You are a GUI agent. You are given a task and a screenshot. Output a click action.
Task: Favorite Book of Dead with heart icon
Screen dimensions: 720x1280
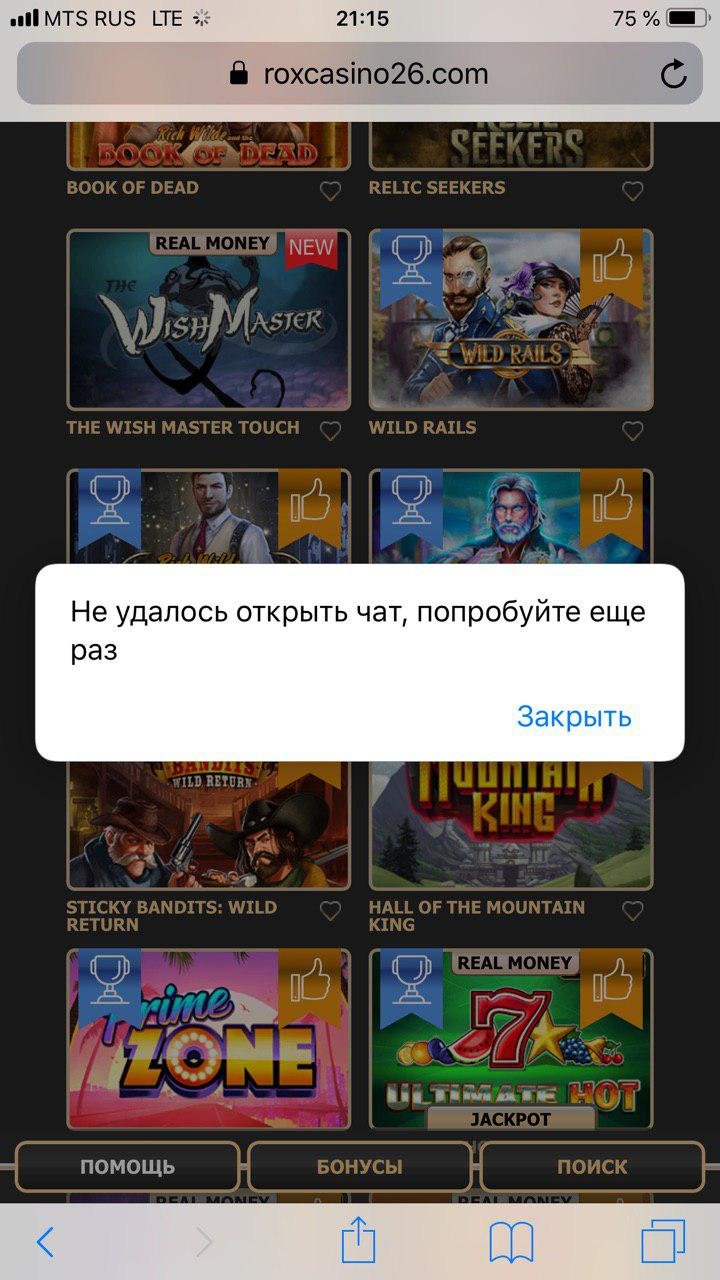pyautogui.click(x=330, y=191)
